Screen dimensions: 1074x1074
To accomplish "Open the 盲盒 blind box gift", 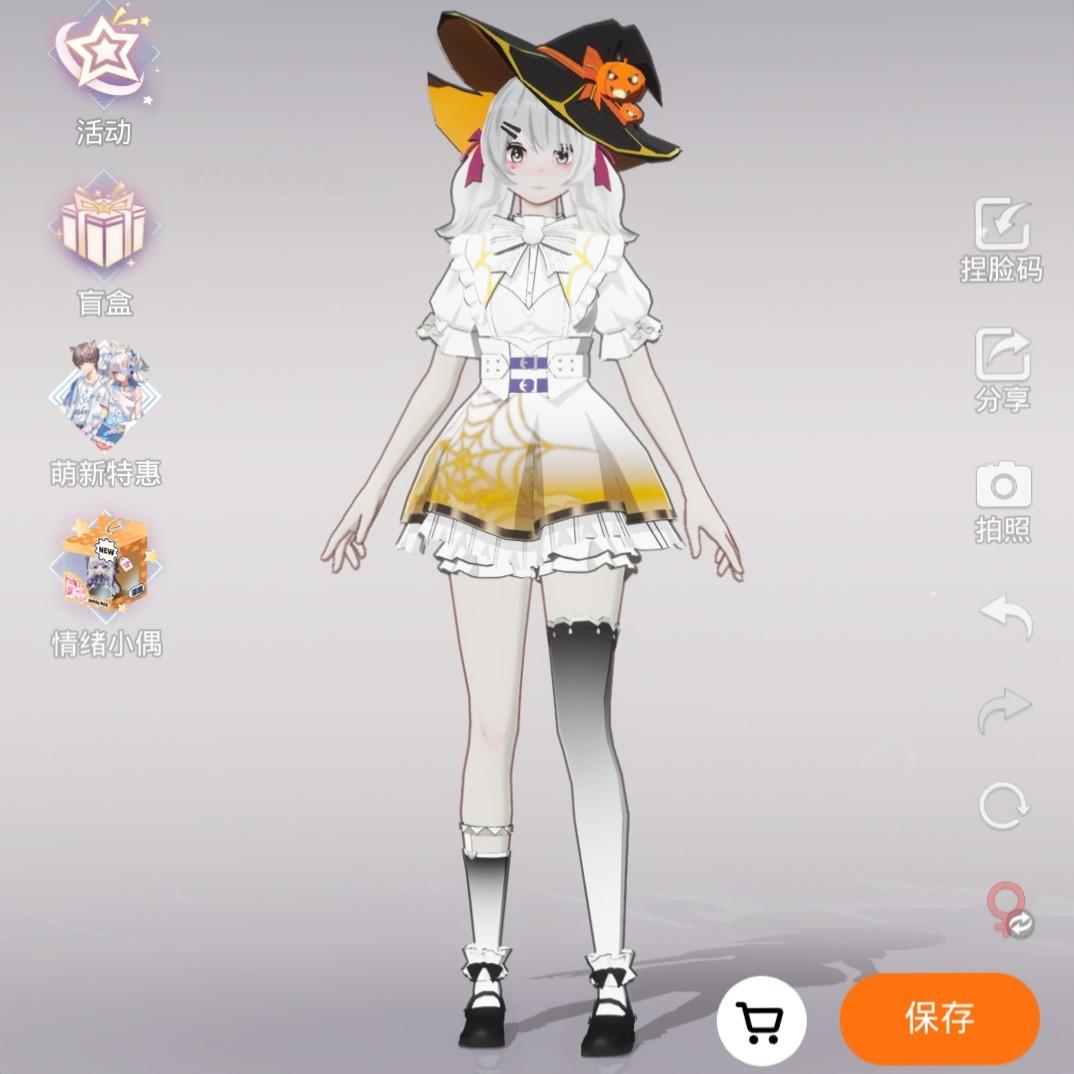I will click(x=104, y=226).
